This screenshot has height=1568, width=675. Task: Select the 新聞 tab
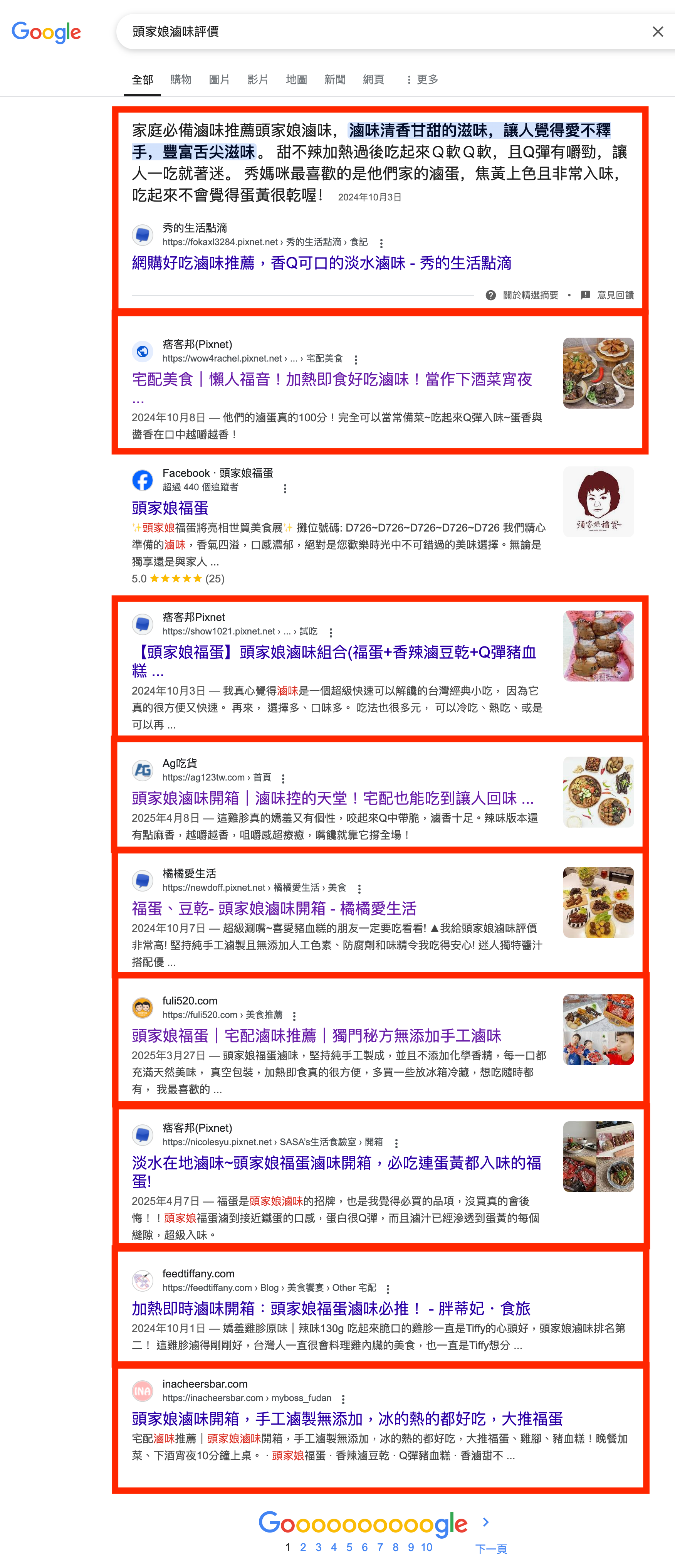335,79
